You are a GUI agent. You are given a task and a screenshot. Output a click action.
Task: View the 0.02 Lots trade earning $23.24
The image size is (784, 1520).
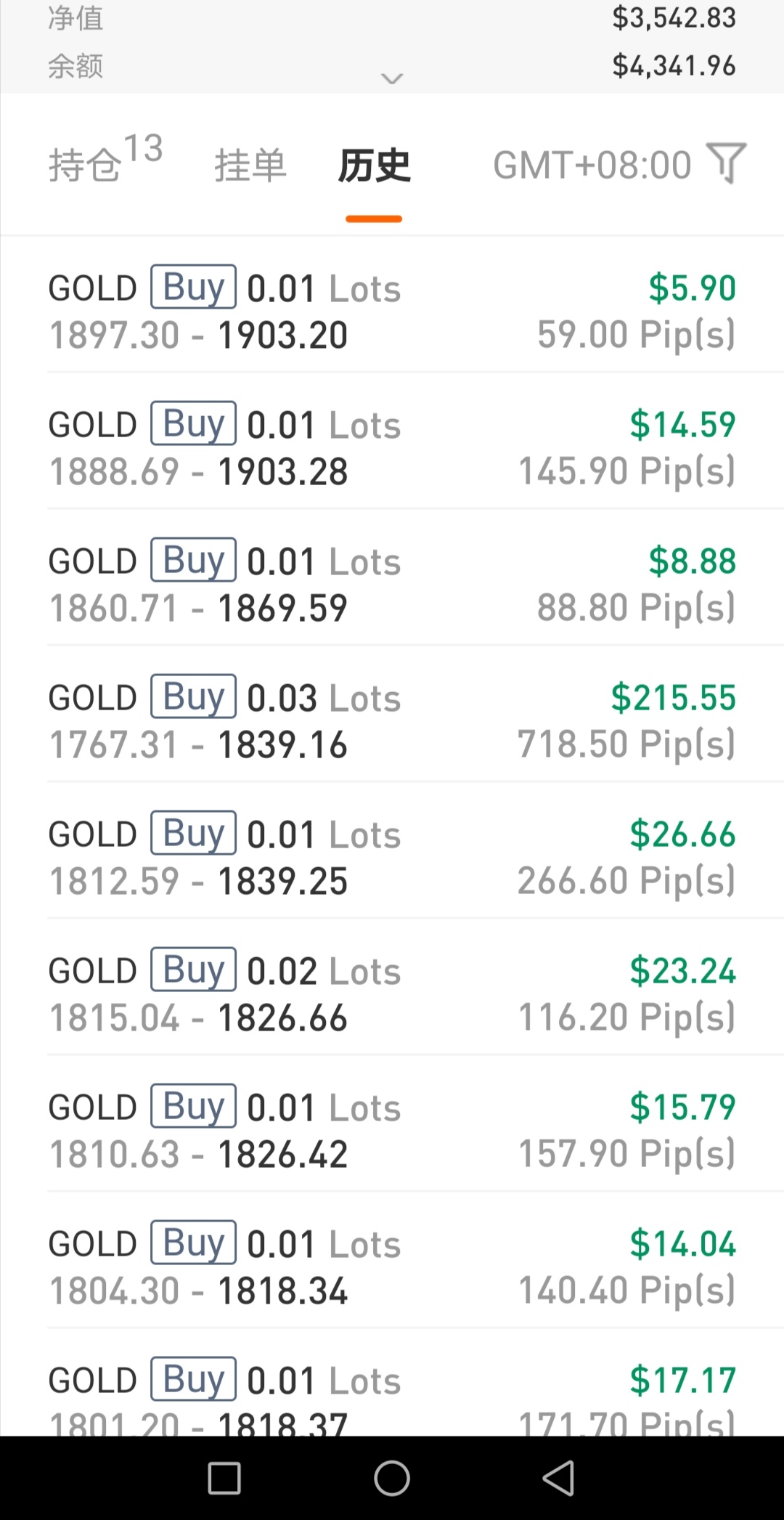click(x=392, y=987)
